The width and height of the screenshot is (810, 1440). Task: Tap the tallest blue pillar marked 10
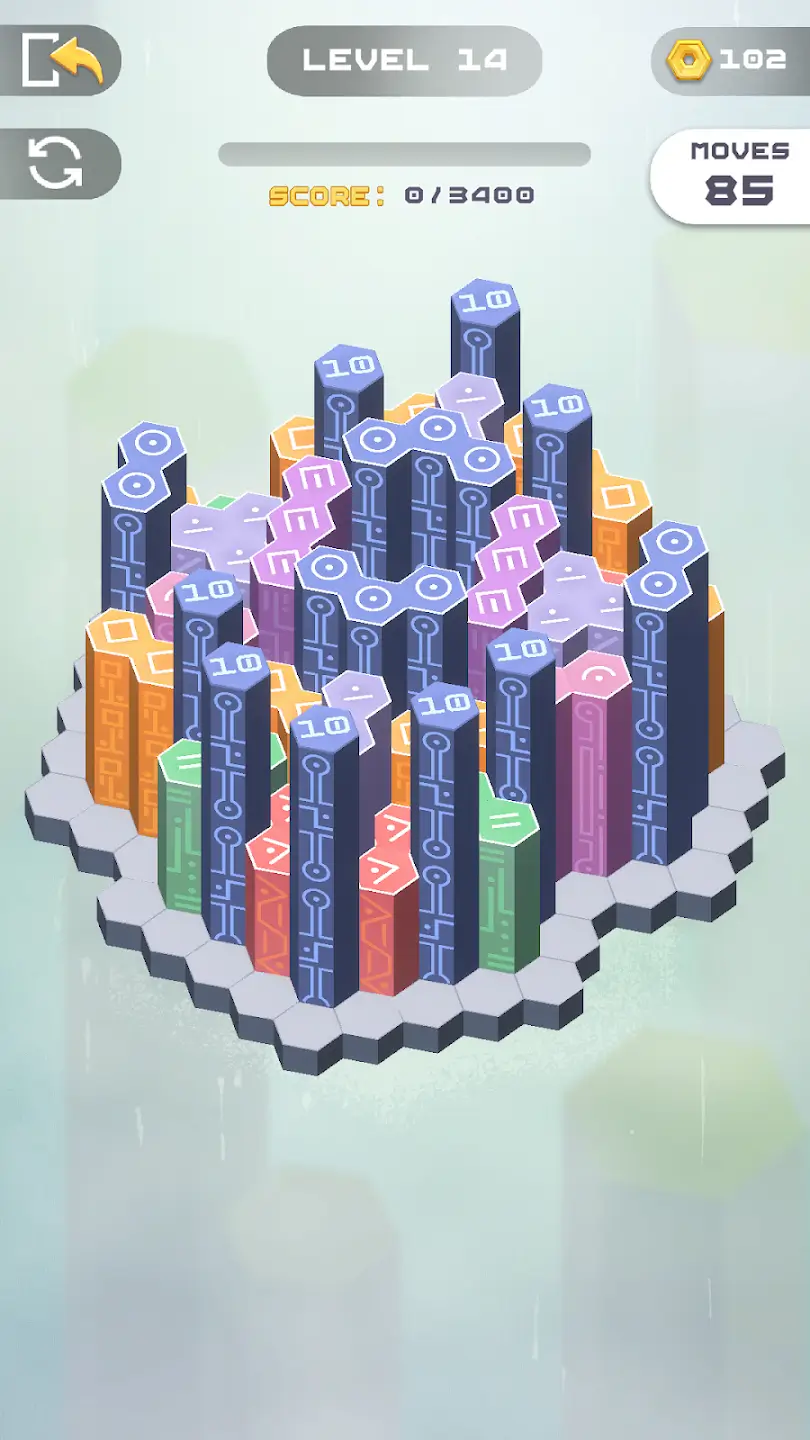pyautogui.click(x=484, y=301)
